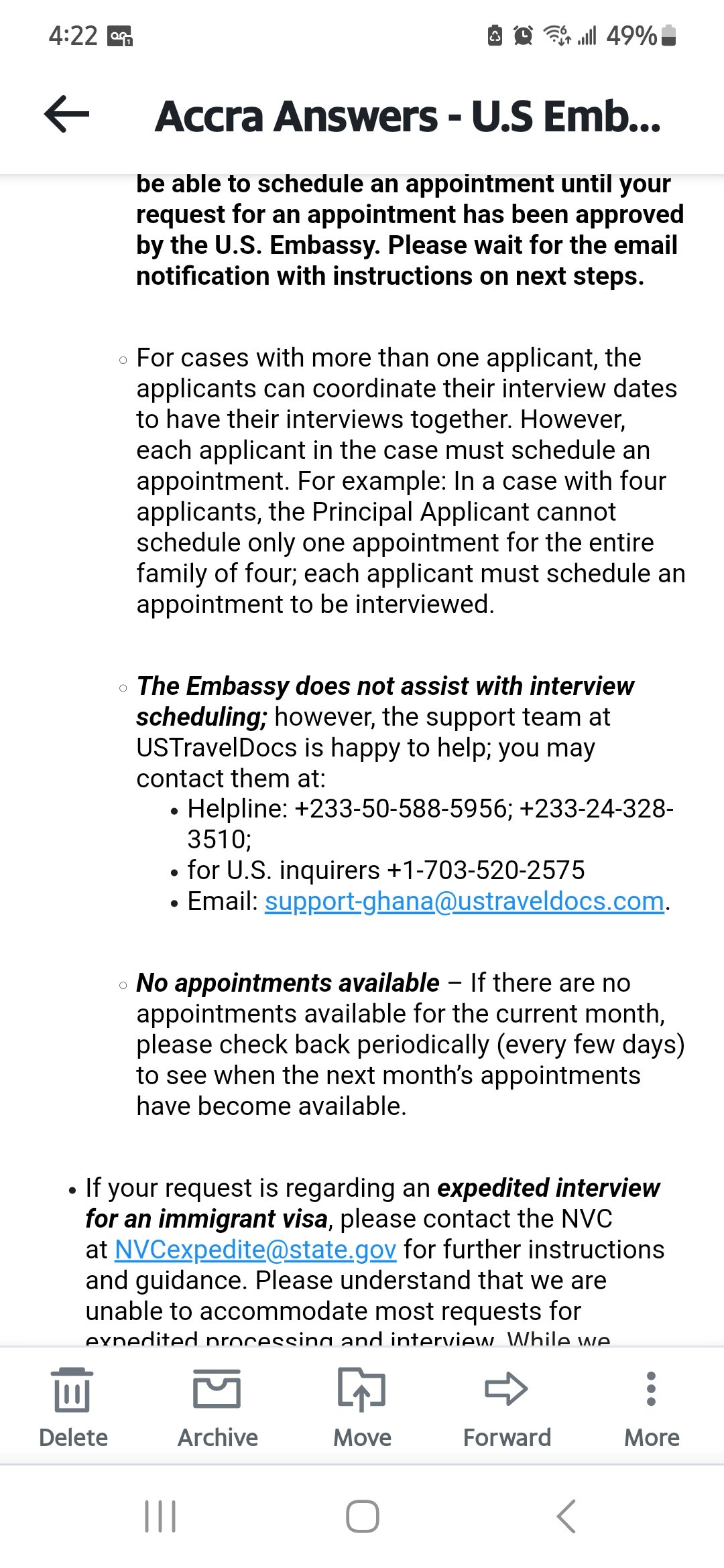This screenshot has width=724, height=1568.
Task: Go back from the Accra Answers email
Action: [x=66, y=115]
